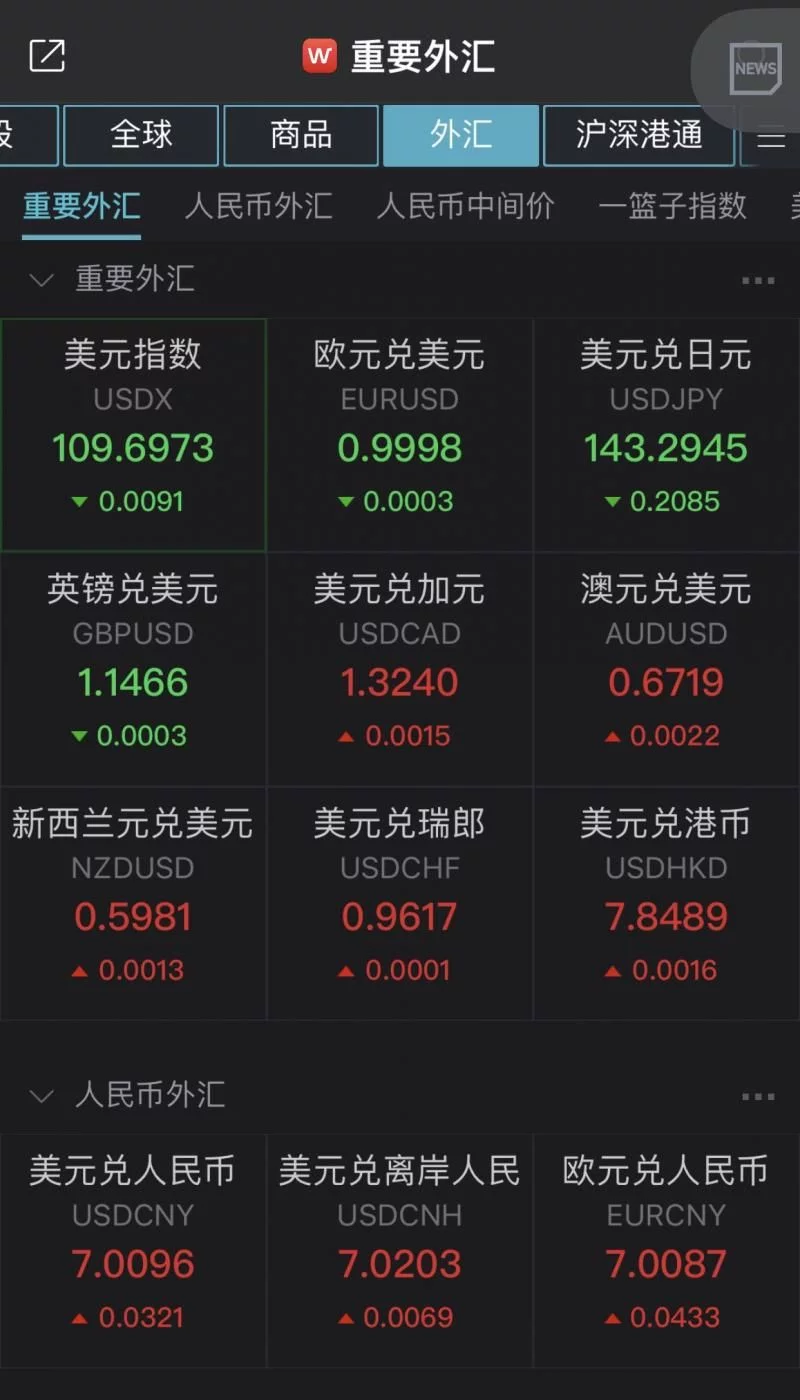Open more options for the 重要外汇 section
The image size is (800, 1400).
coord(758,281)
